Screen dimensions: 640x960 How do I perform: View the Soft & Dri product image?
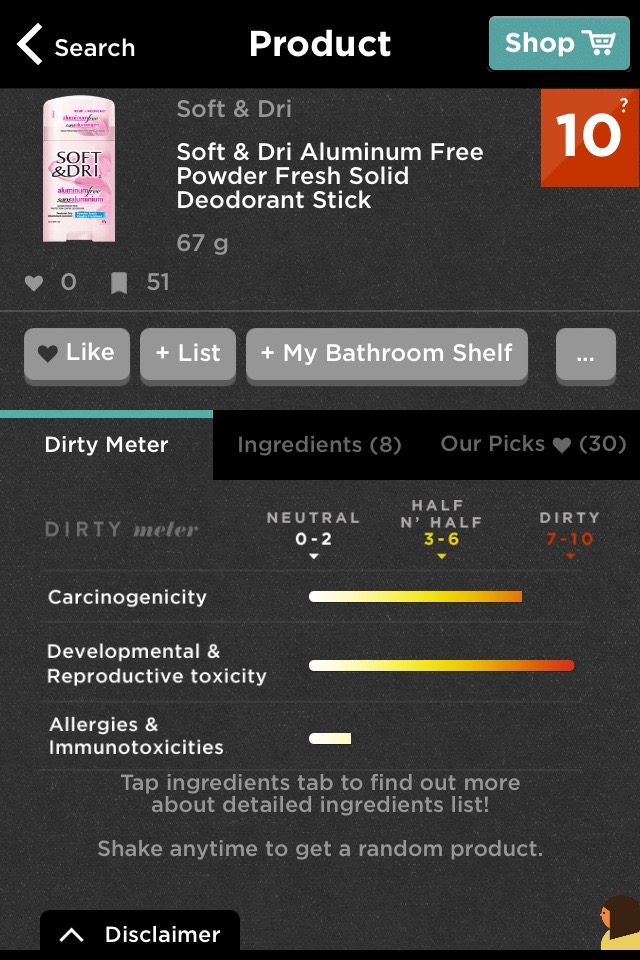pyautogui.click(x=79, y=170)
